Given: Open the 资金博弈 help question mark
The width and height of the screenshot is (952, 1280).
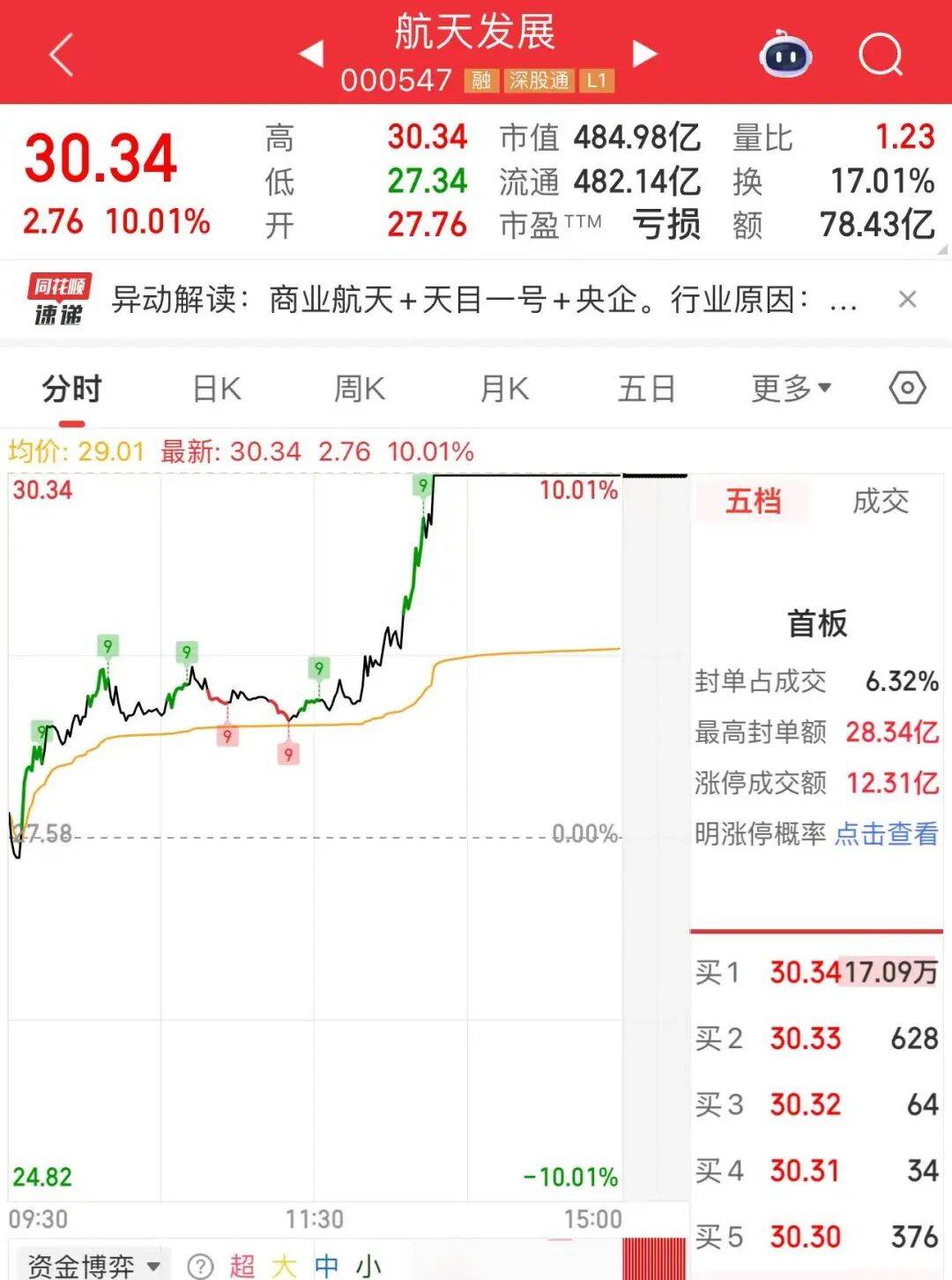Looking at the screenshot, I should click(201, 1267).
